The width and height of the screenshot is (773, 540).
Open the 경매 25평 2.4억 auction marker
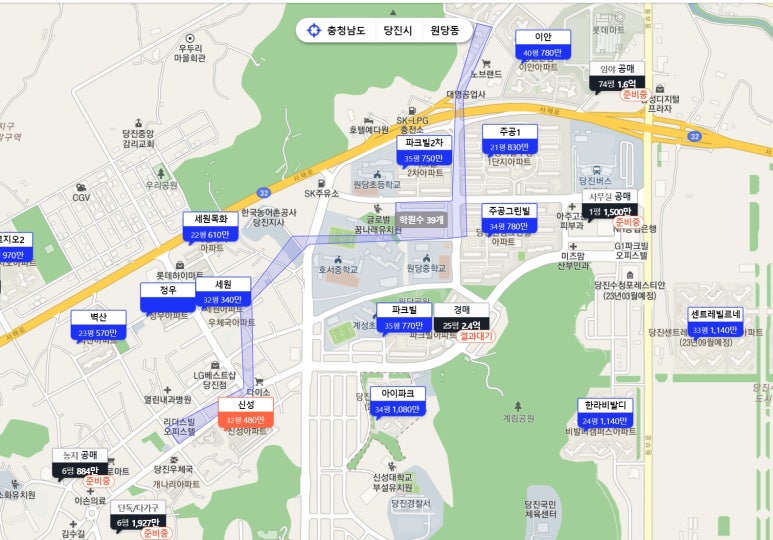[x=461, y=317]
